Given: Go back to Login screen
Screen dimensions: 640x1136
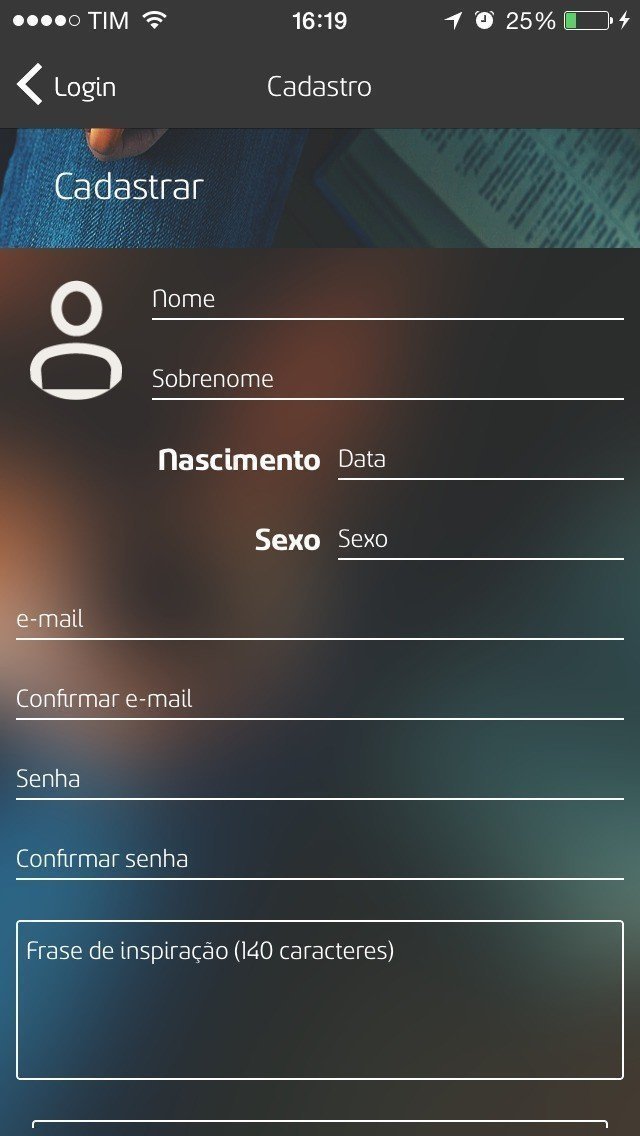Looking at the screenshot, I should [x=66, y=87].
